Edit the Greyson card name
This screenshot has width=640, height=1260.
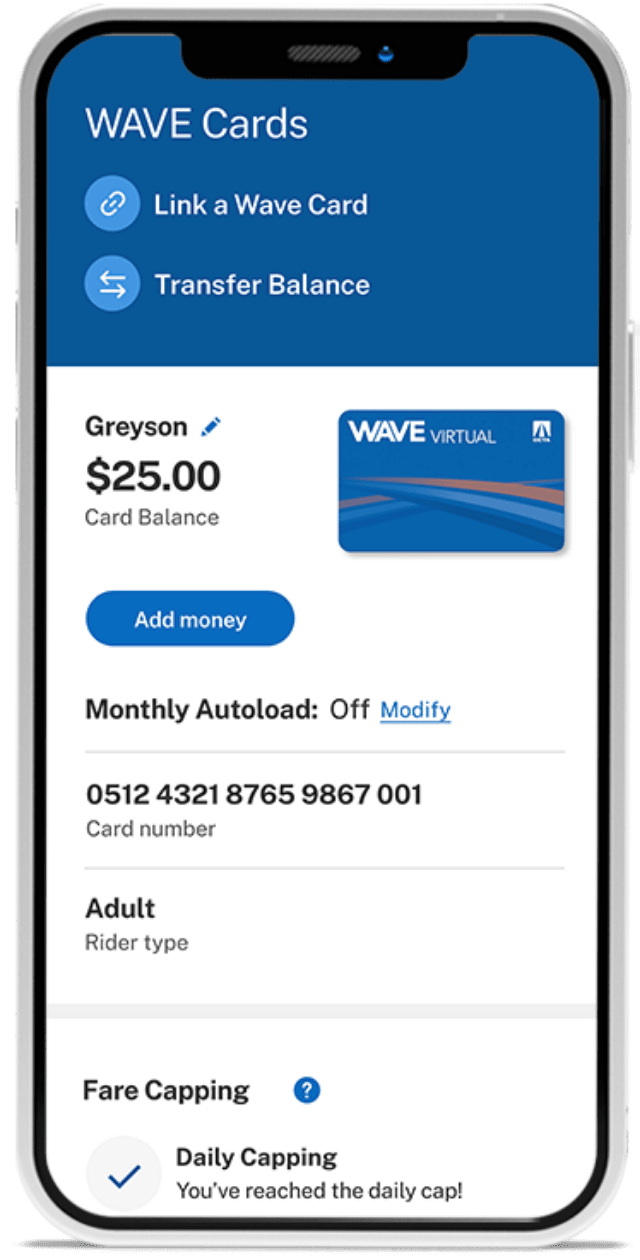pos(210,427)
